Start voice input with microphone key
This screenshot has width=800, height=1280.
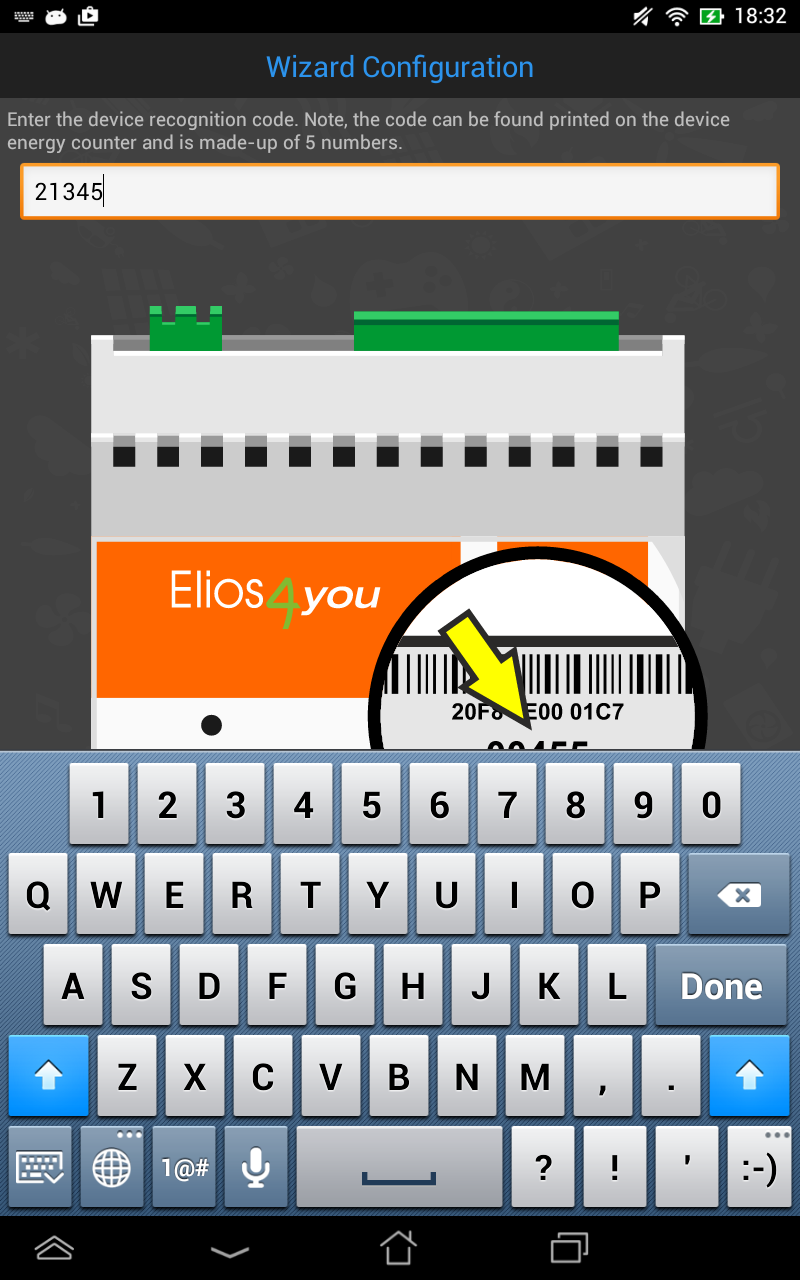click(256, 1167)
